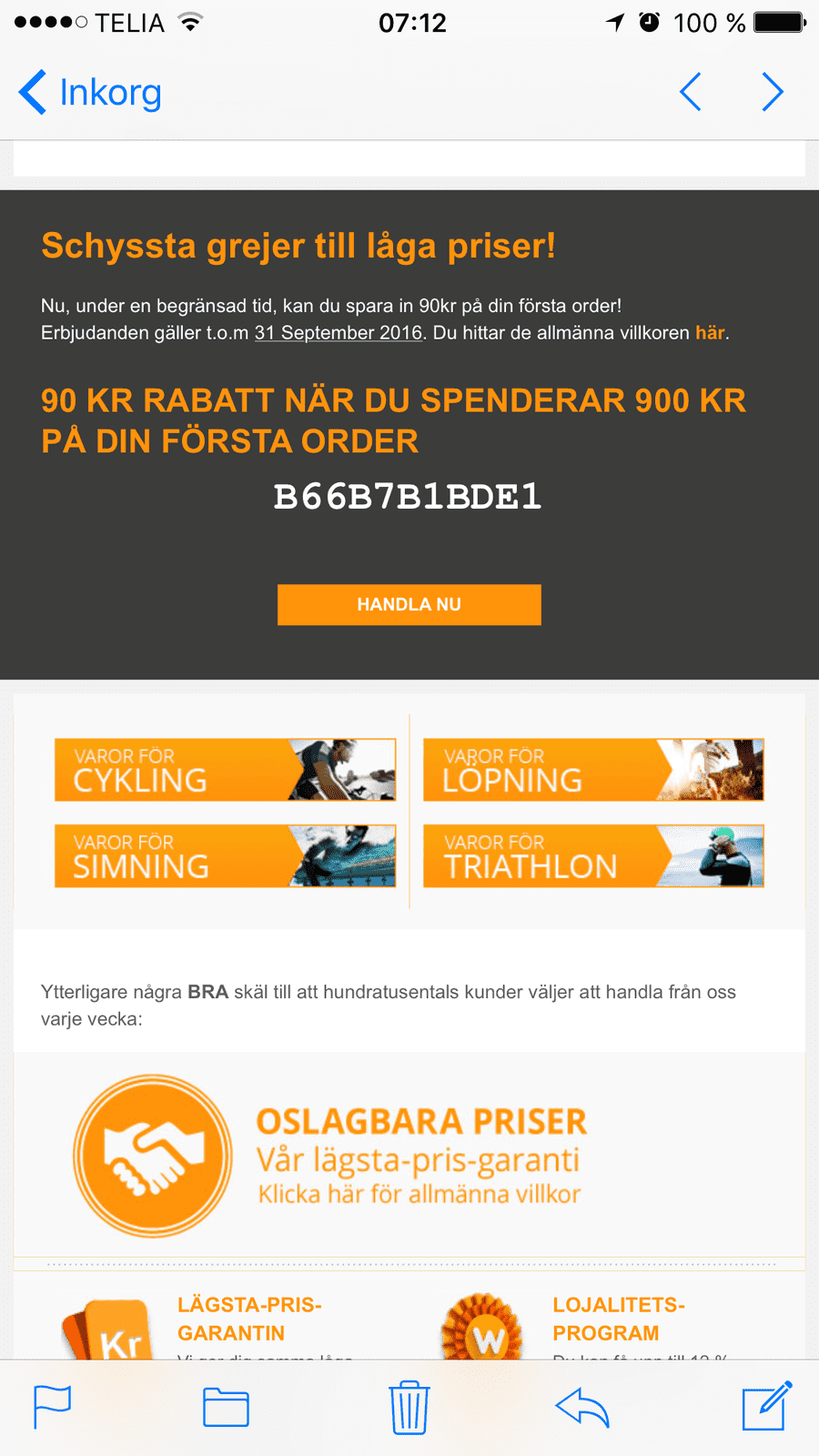This screenshot has height=1456, width=819.
Task: Flag this email
Action: (52, 1408)
